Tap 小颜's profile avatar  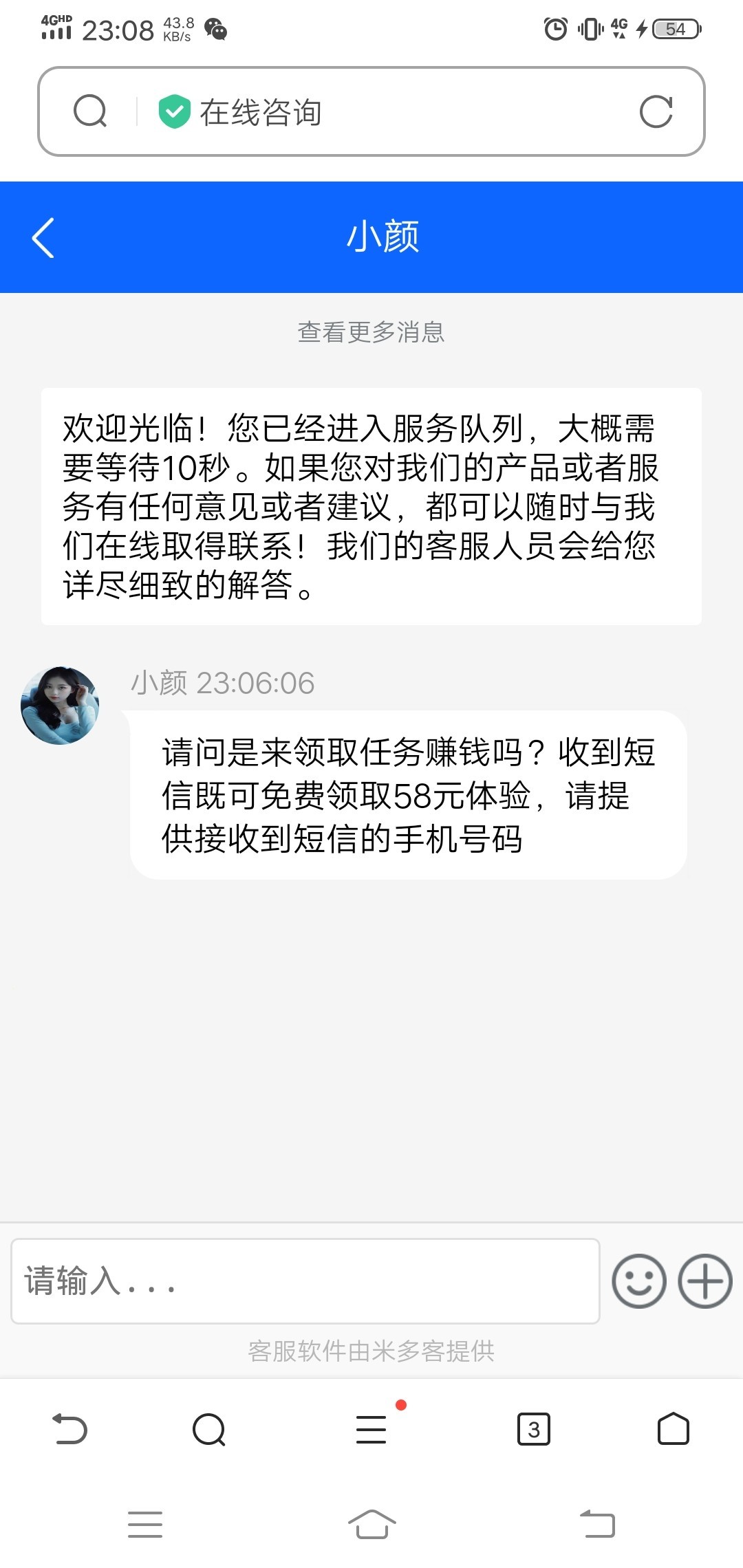(x=60, y=705)
